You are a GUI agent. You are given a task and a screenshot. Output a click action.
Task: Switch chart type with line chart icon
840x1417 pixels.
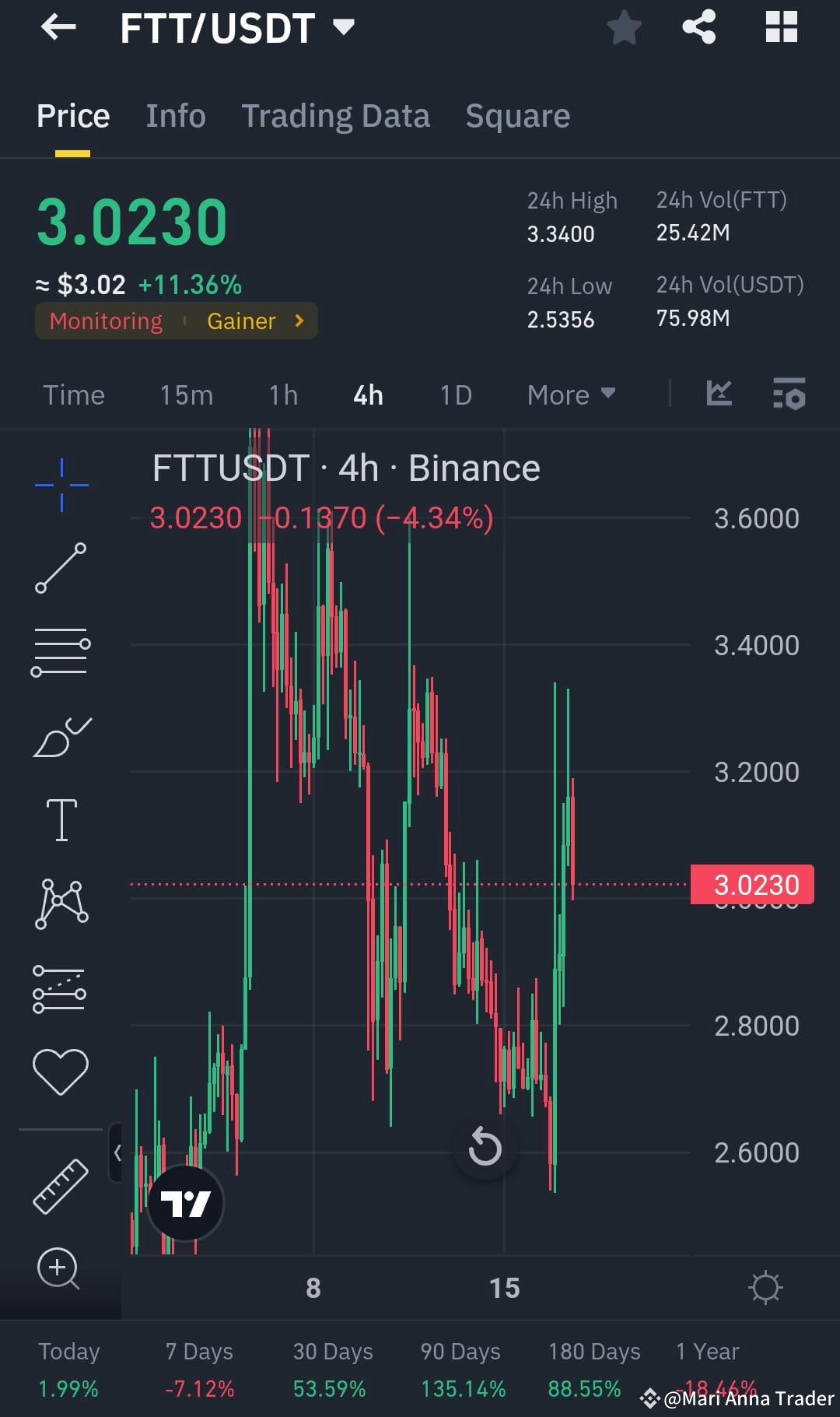point(718,395)
